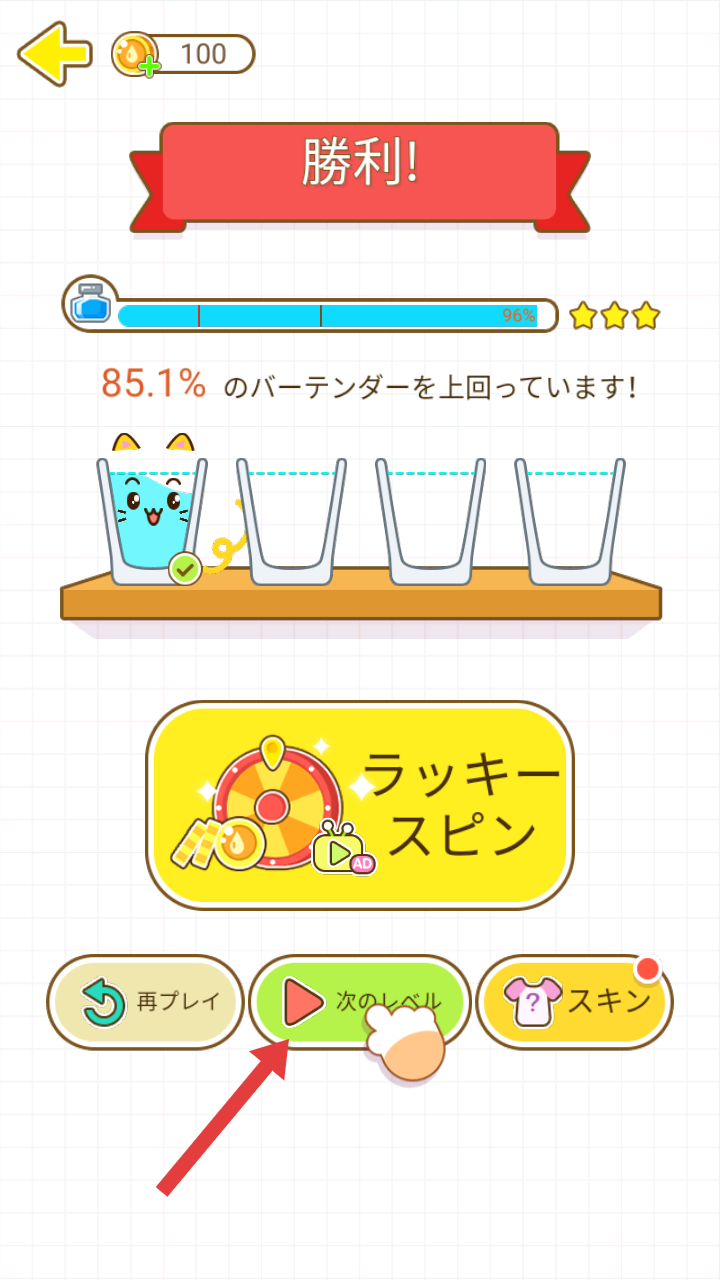Go back with the yellow arrow
The image size is (720, 1280).
click(x=54, y=53)
